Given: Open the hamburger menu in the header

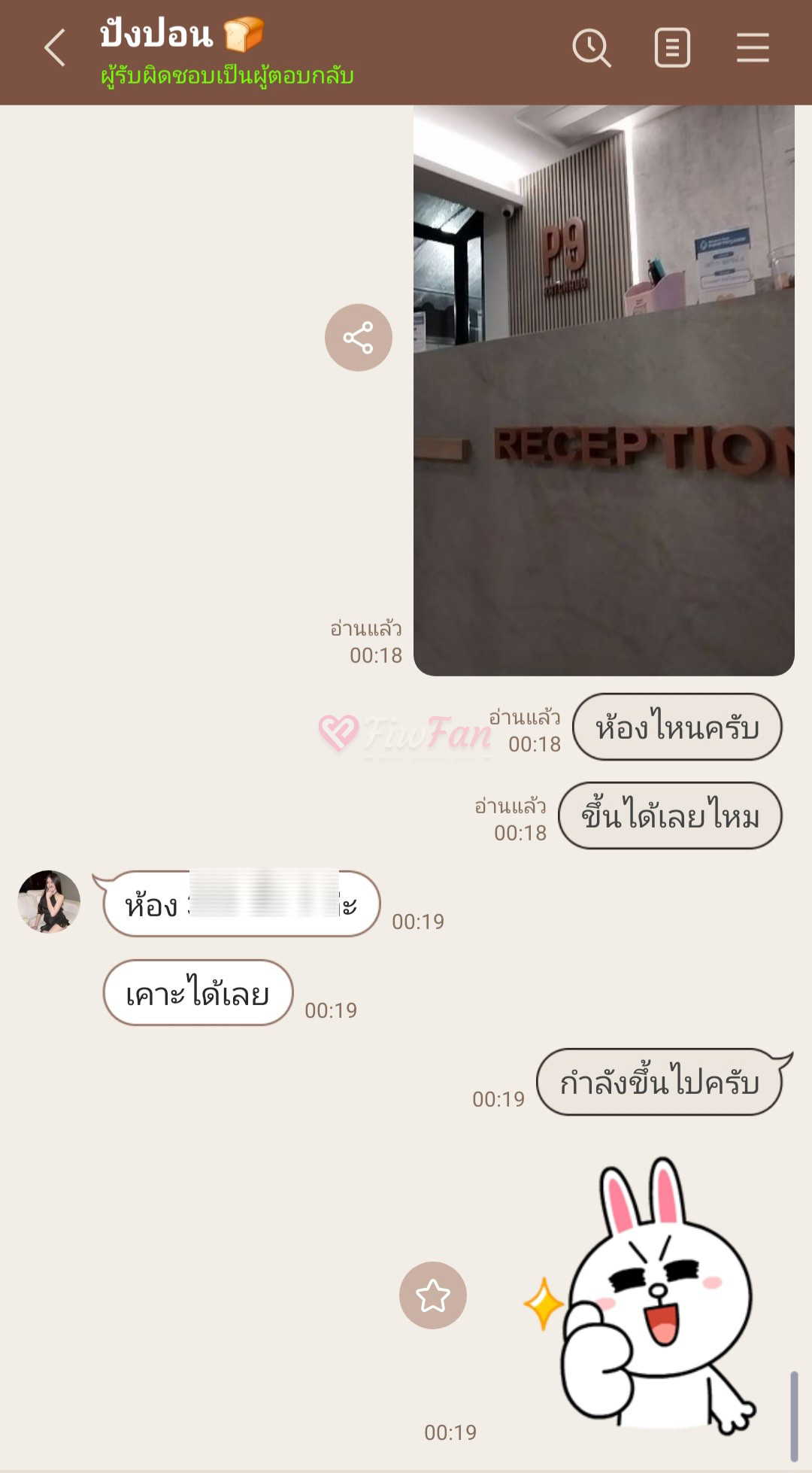Looking at the screenshot, I should pos(753,47).
